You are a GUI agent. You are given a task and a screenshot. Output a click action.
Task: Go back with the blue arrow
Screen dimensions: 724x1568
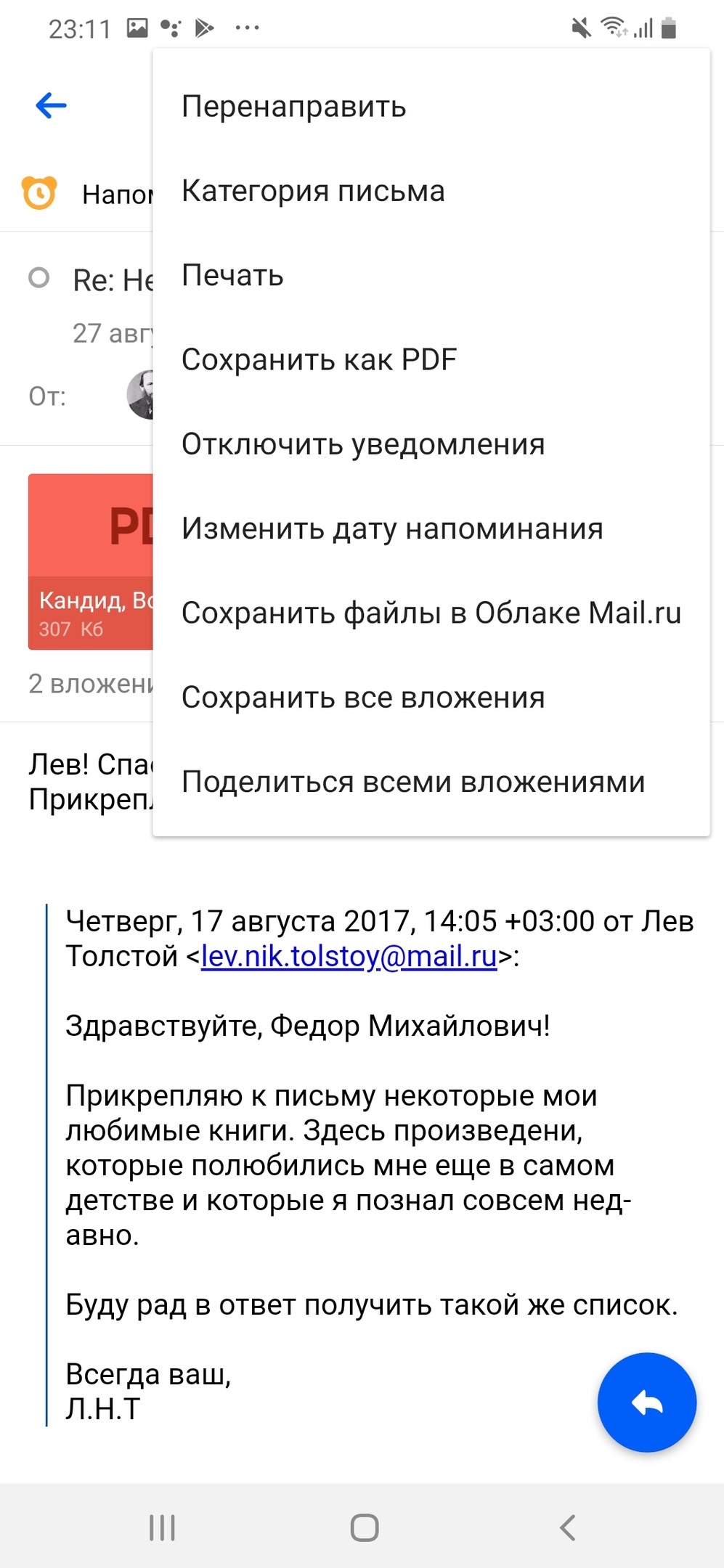(51, 106)
